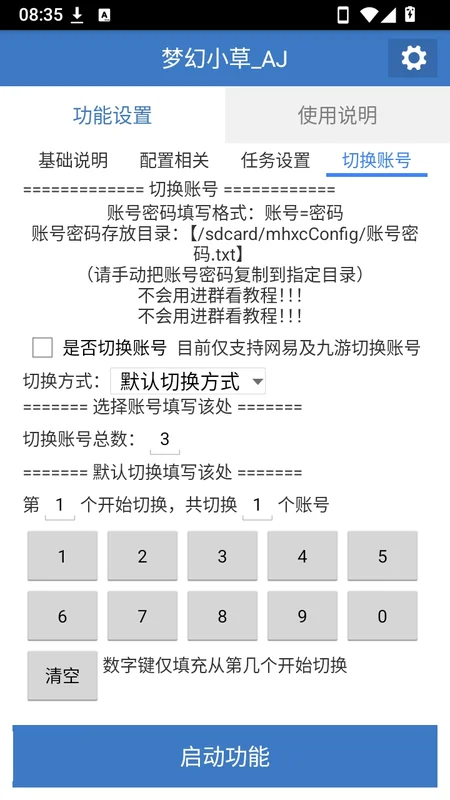Start the script with 启动功能
450x800 pixels.
(x=225, y=756)
